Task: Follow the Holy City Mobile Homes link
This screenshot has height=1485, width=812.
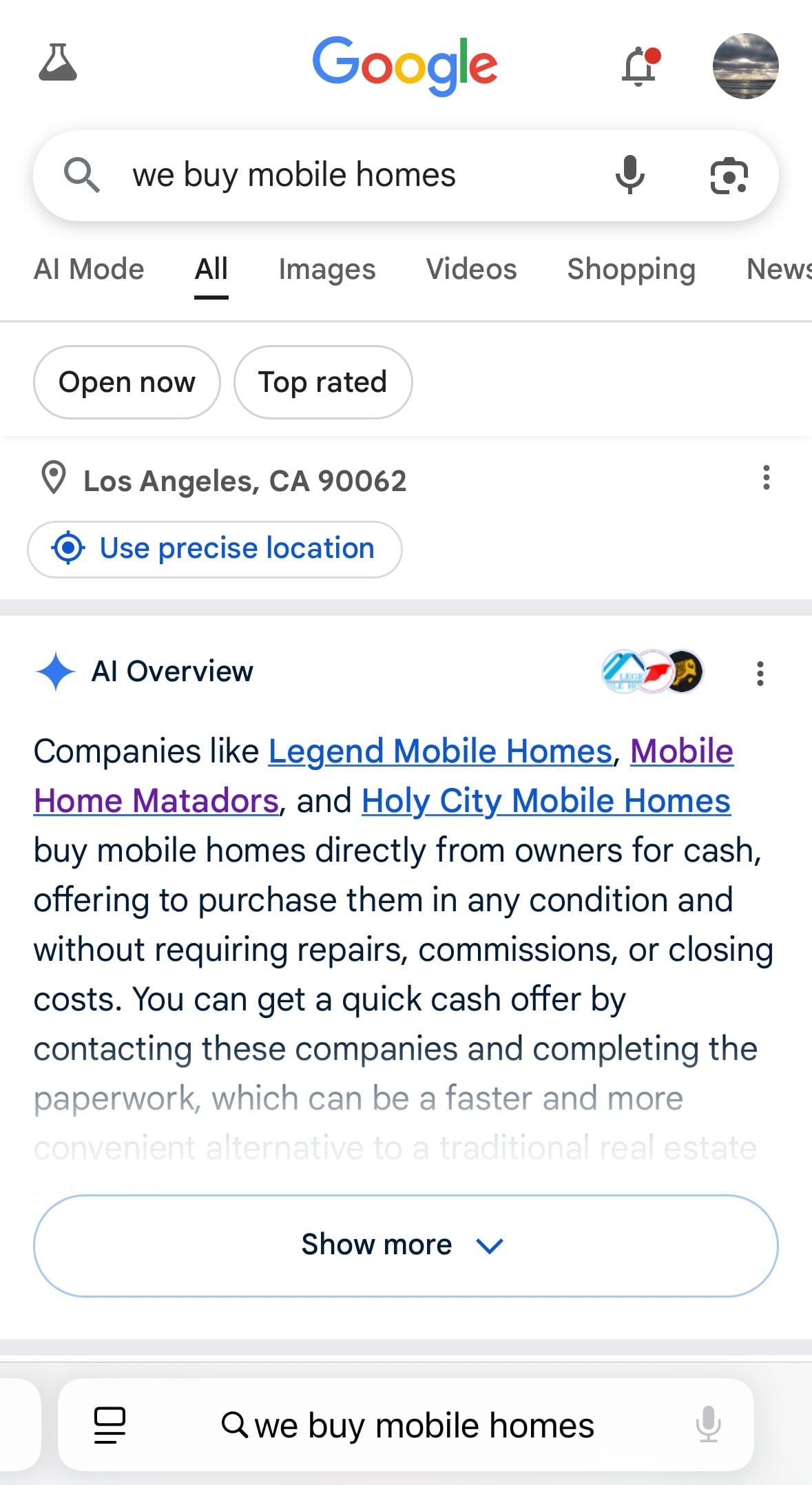Action: 545,800
